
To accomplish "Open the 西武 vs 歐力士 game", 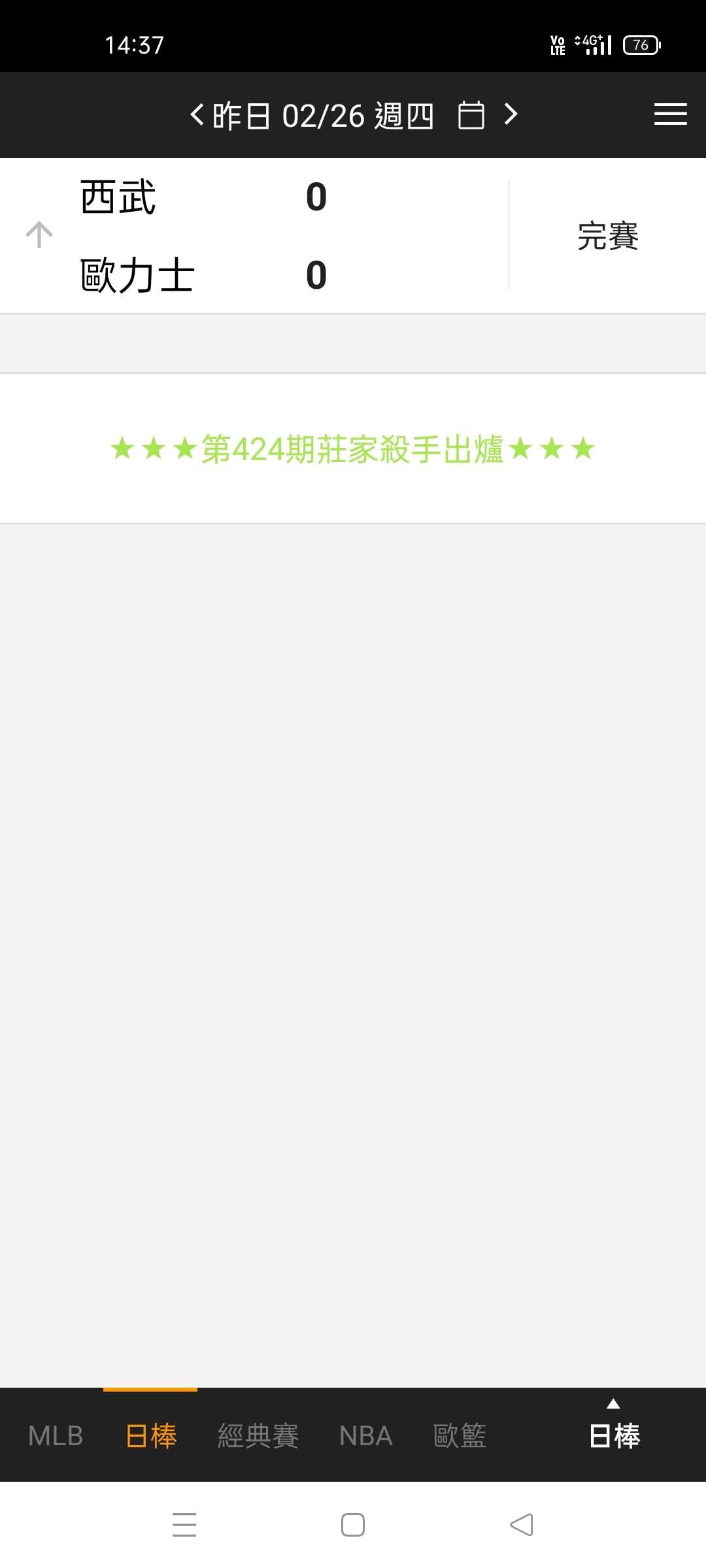I will (353, 236).
